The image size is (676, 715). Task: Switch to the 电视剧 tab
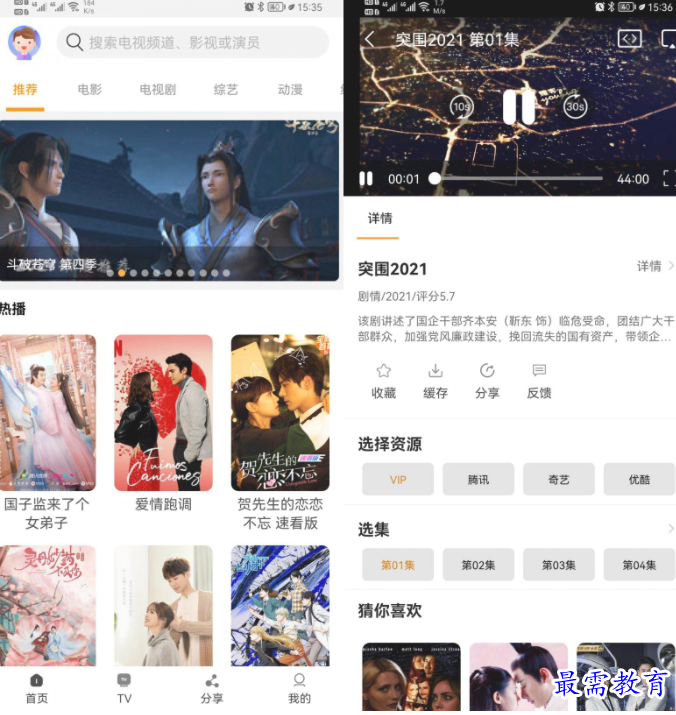157,90
